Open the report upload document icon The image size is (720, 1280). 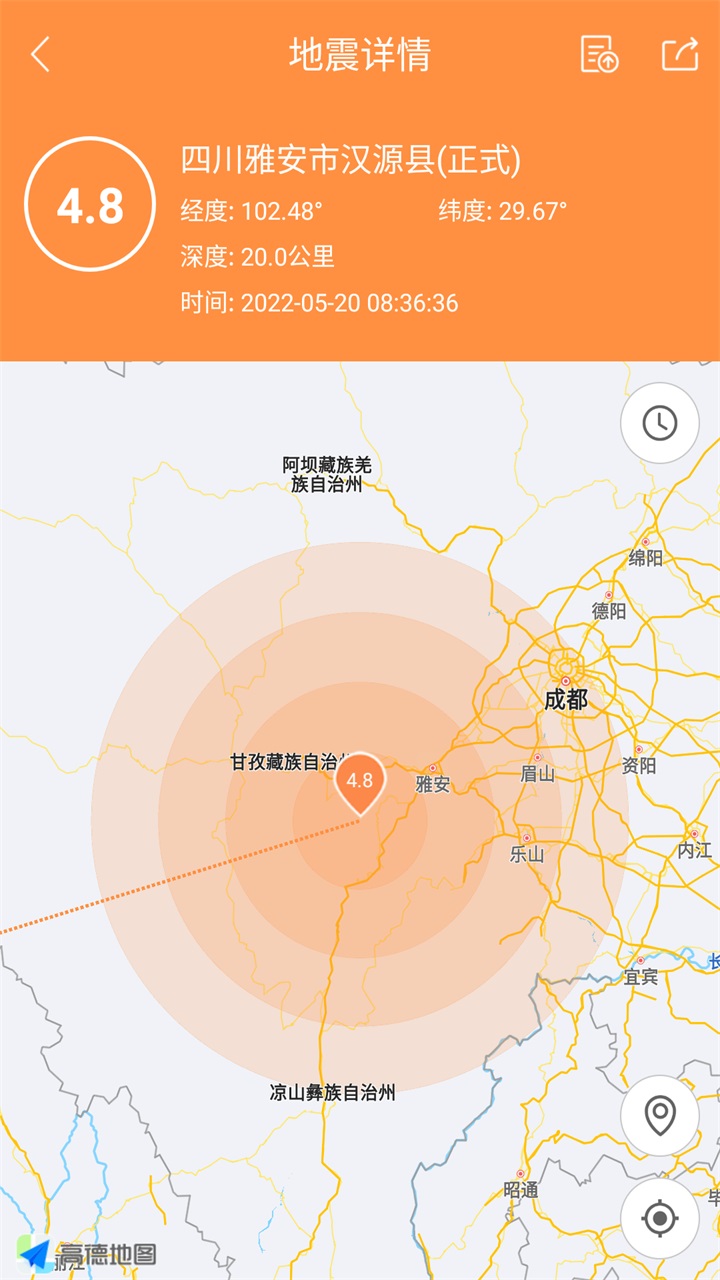click(599, 54)
